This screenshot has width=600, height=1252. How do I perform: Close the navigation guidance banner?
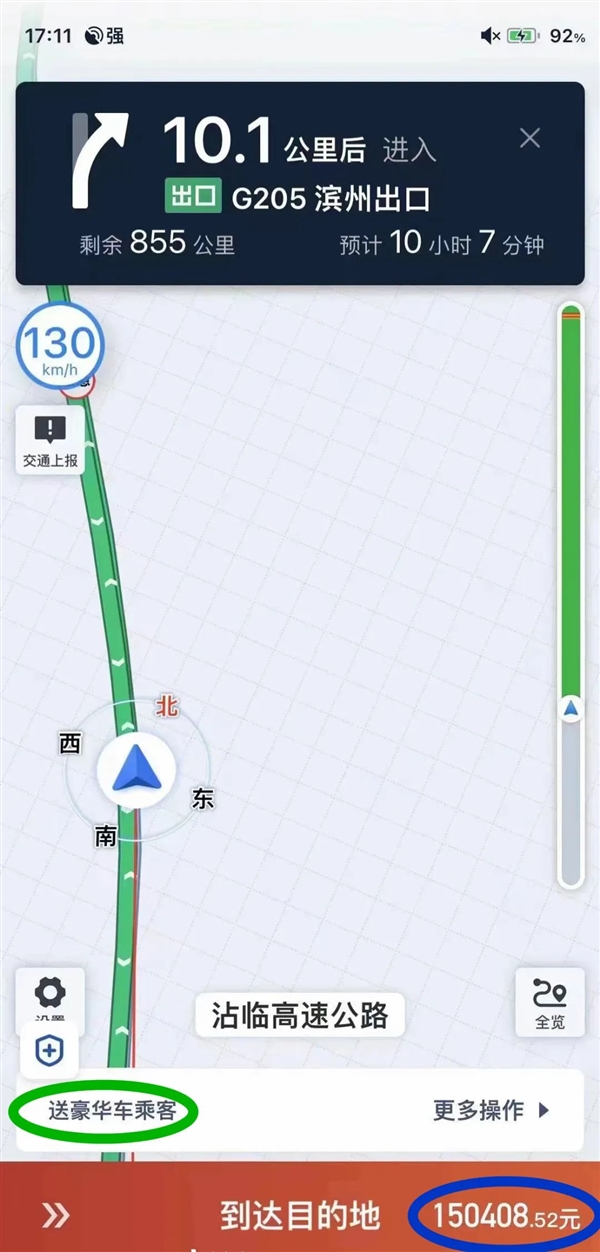click(x=530, y=138)
